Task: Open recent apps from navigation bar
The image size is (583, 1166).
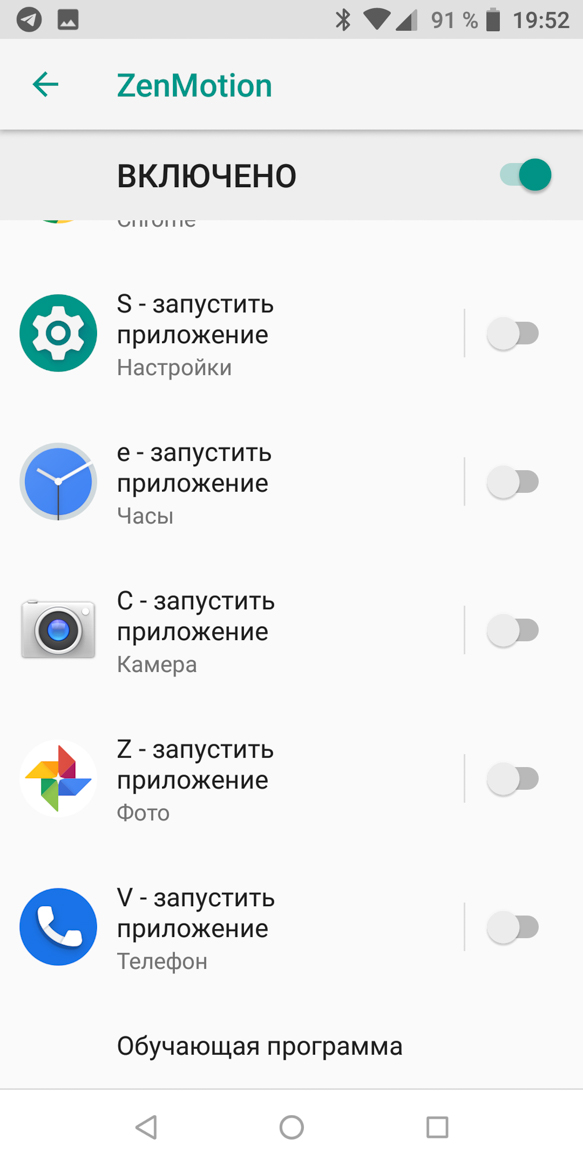Action: [437, 1127]
